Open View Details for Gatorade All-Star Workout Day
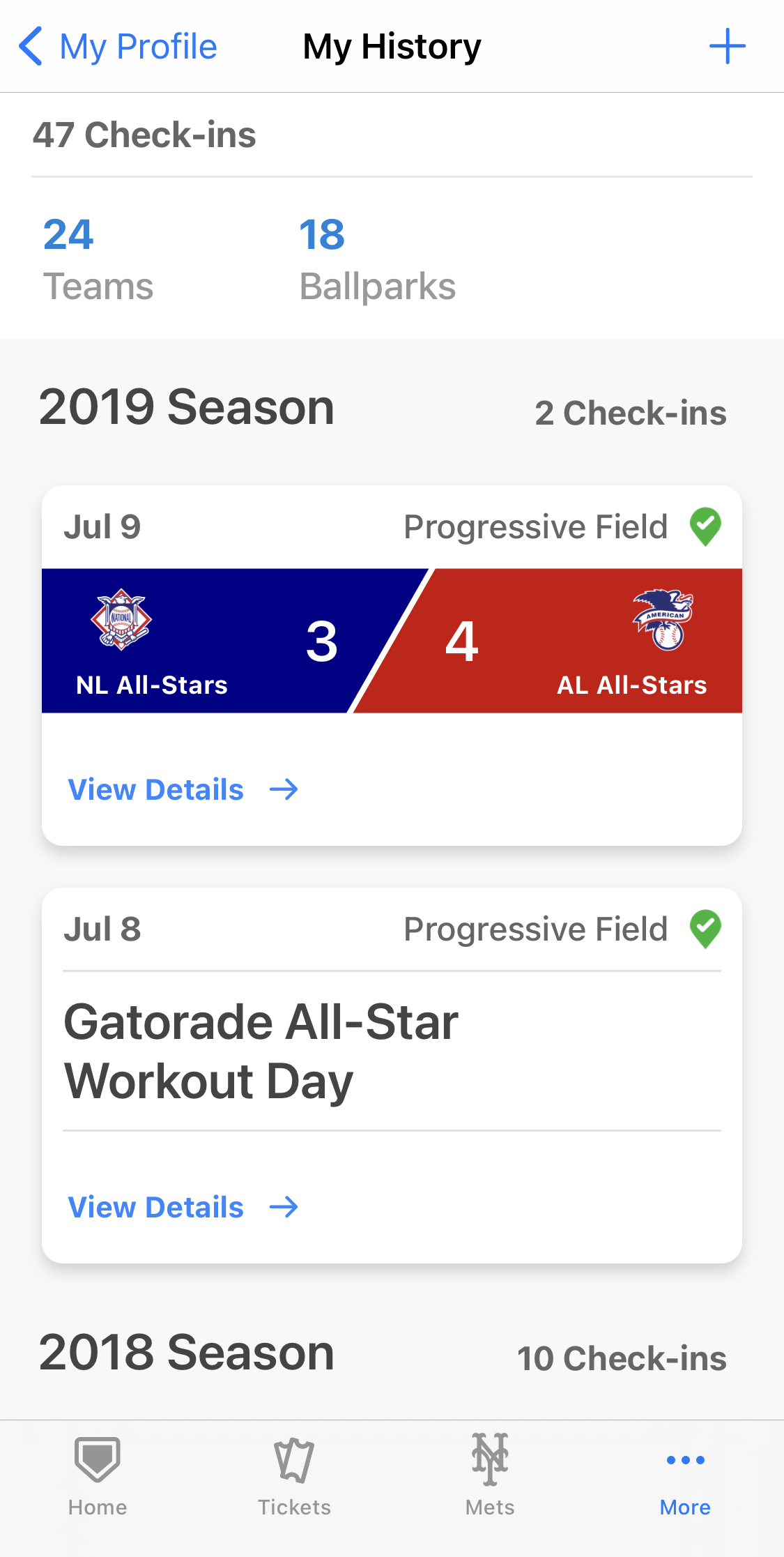The image size is (784, 1557). tap(155, 1207)
